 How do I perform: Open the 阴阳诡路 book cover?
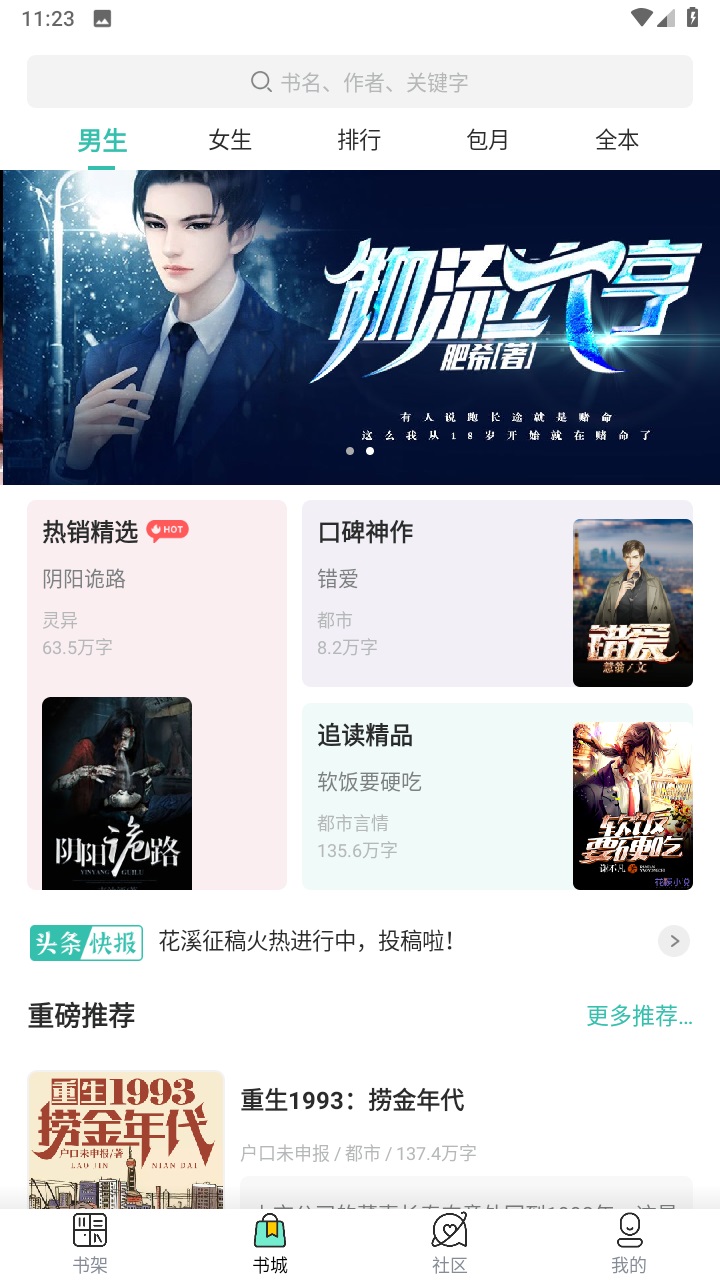pos(116,792)
